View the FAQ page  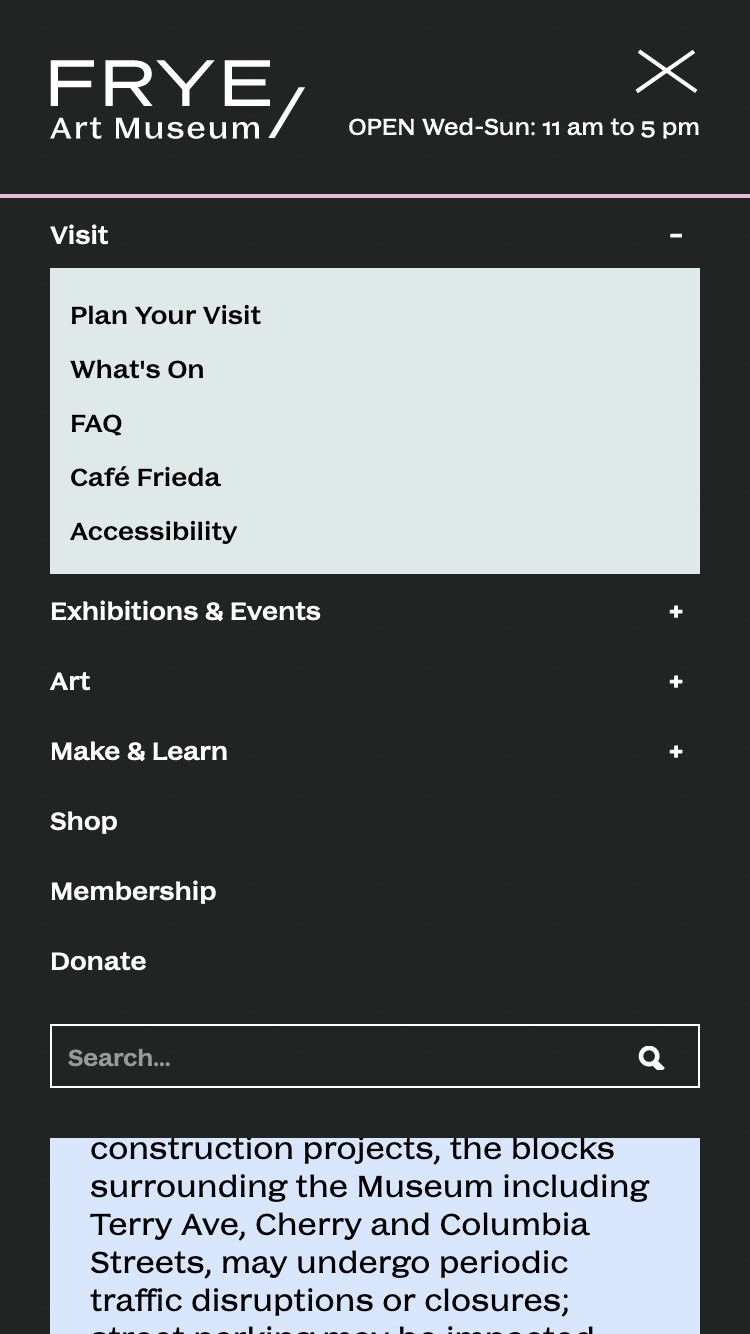(96, 423)
